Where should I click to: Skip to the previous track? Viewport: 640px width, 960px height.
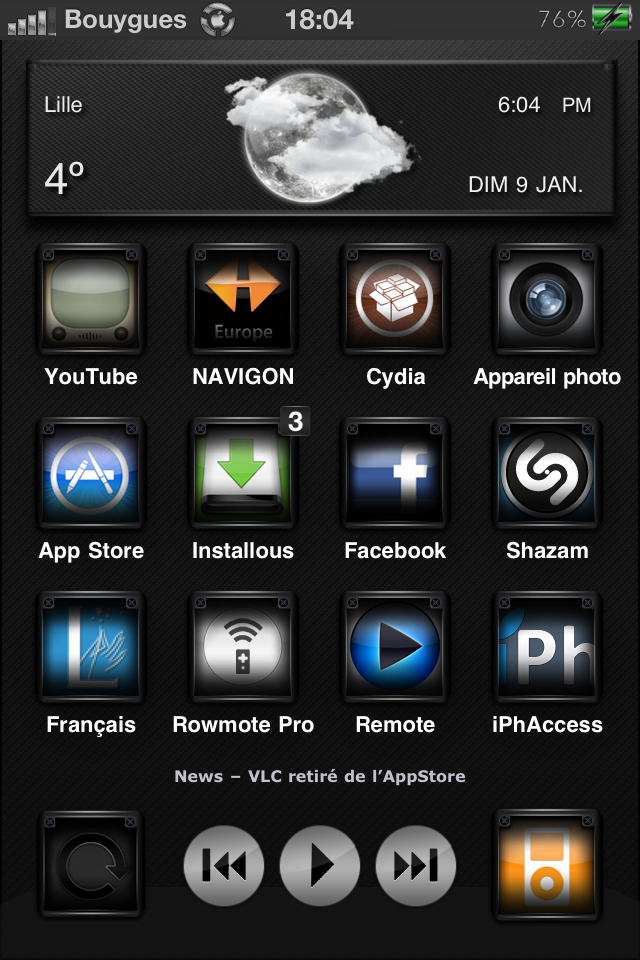coord(224,866)
